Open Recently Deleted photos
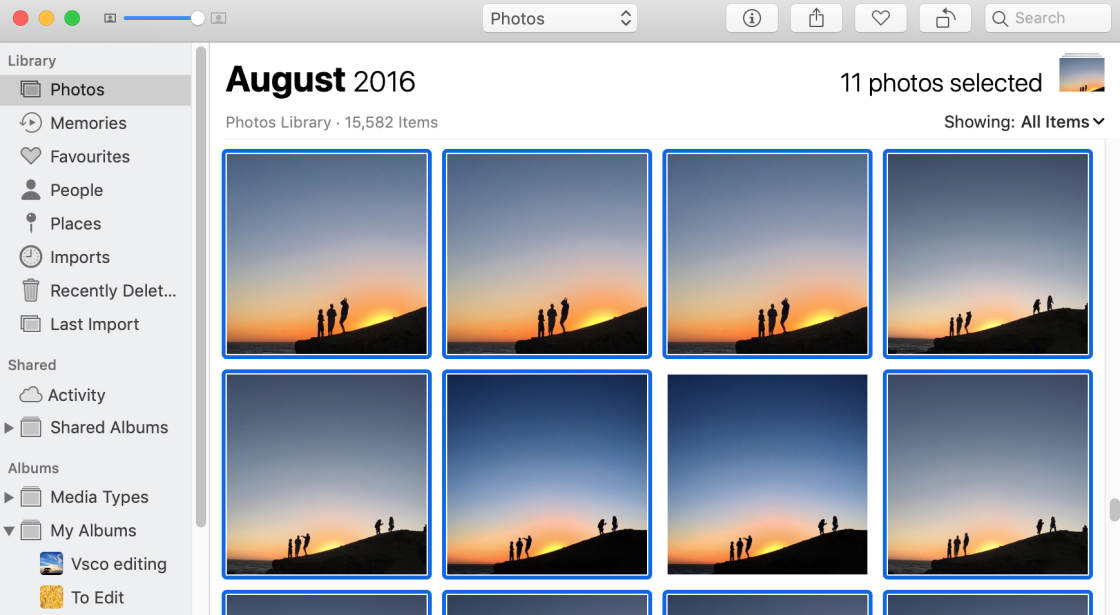1120x615 pixels. tap(112, 291)
